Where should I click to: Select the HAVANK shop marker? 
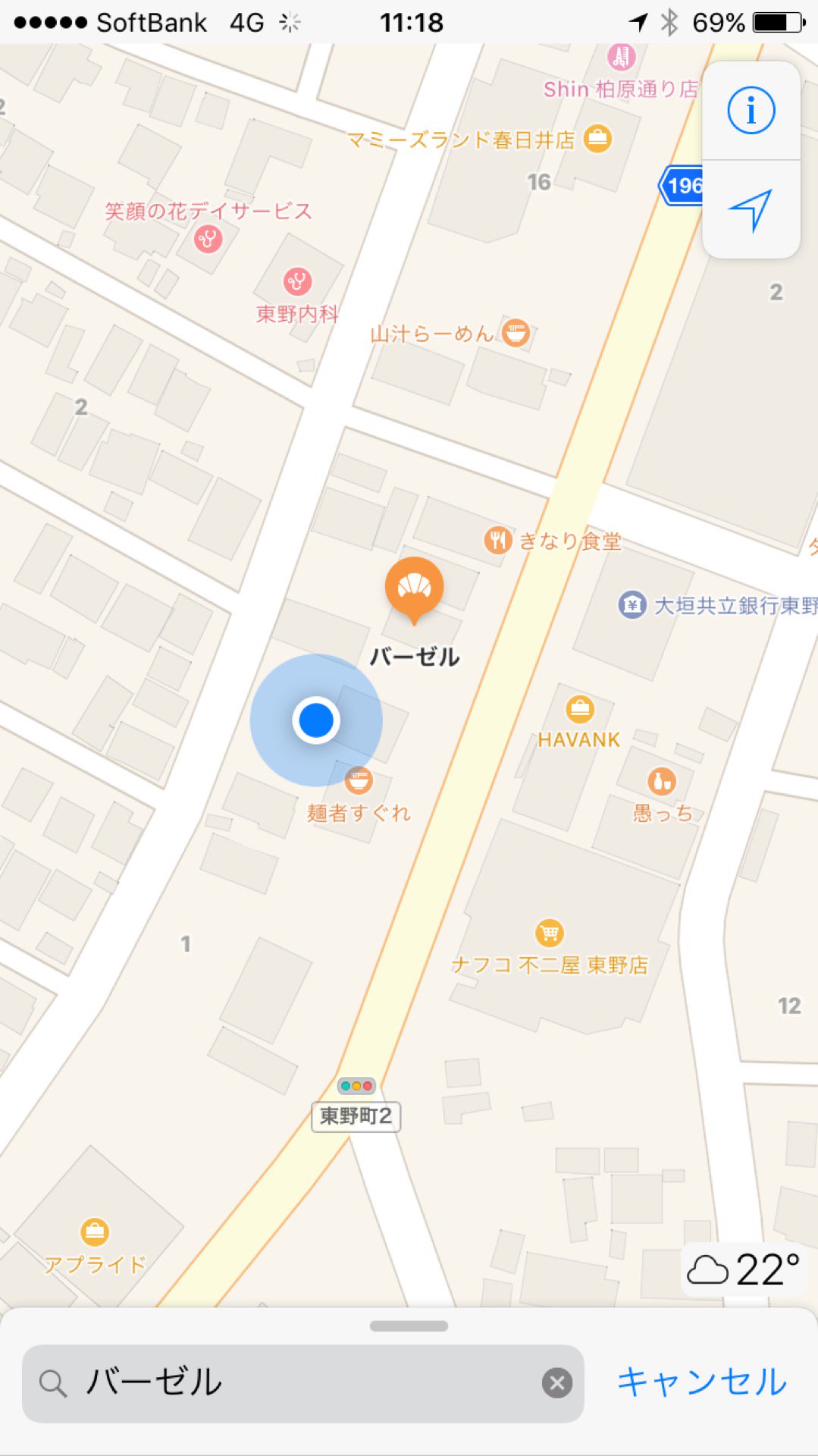[580, 710]
